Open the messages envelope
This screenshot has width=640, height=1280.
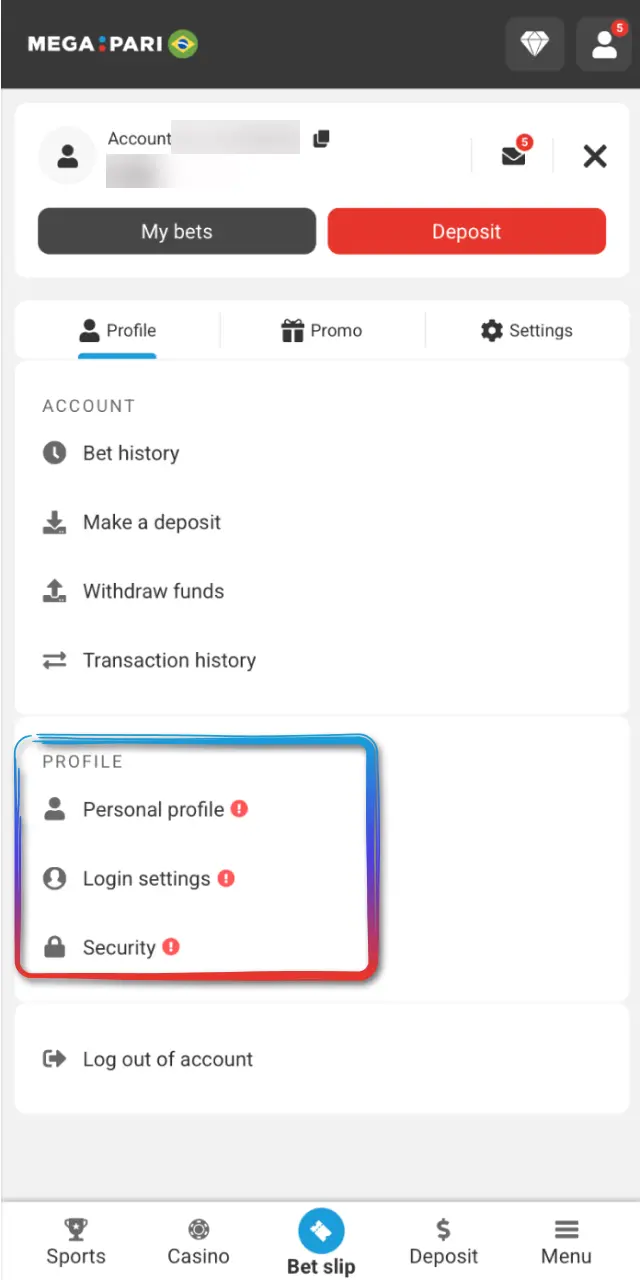pos(514,155)
